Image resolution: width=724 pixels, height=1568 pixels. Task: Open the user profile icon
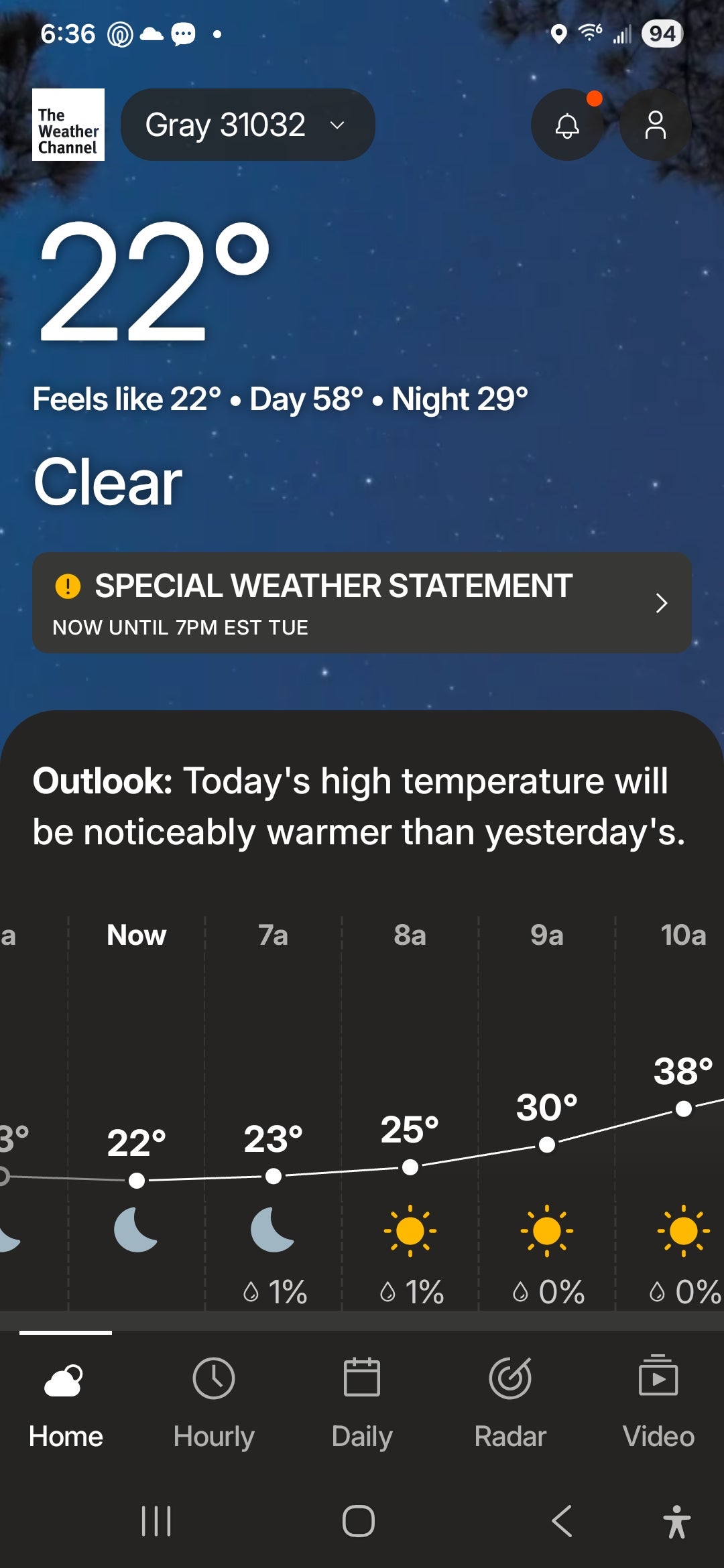(655, 125)
